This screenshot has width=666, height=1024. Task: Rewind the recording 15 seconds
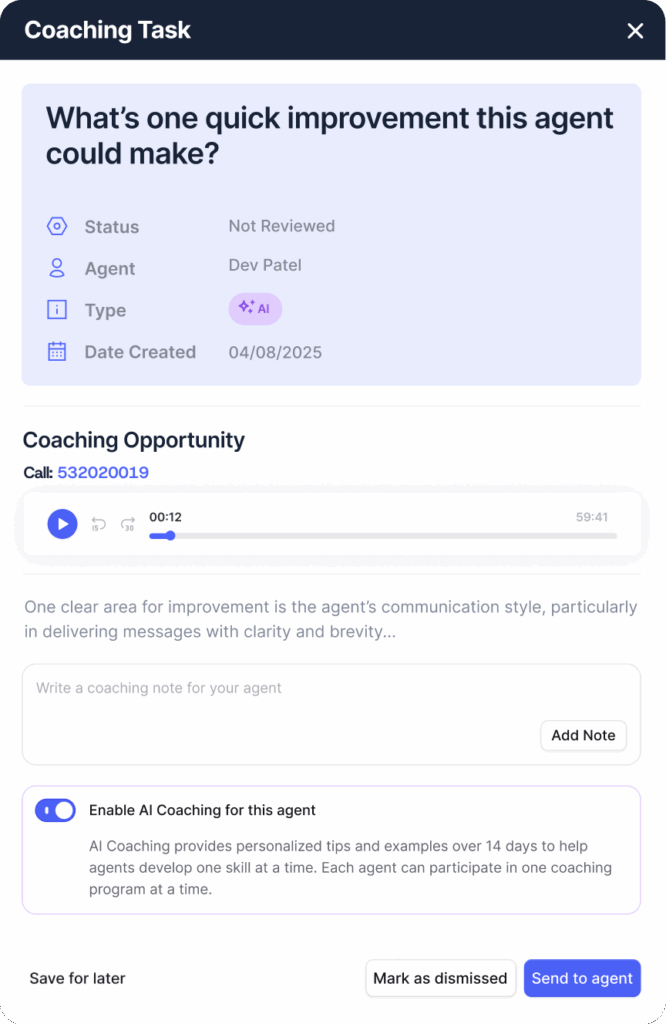[98, 524]
